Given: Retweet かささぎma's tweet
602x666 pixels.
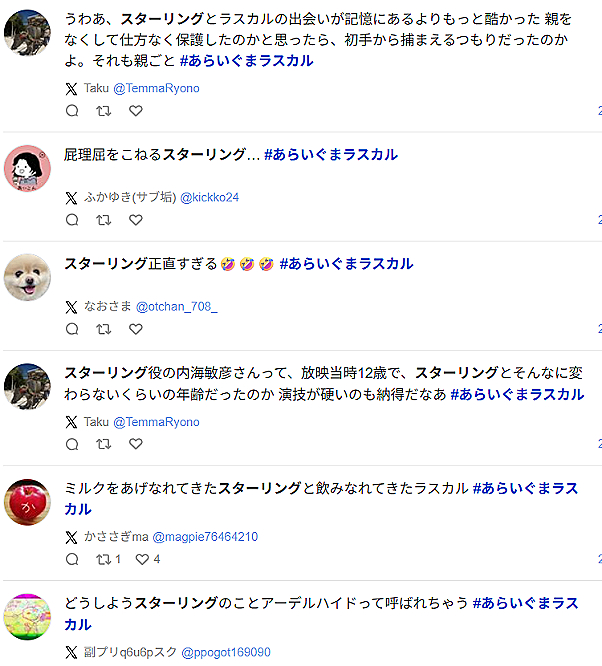Looking at the screenshot, I should point(104,559).
